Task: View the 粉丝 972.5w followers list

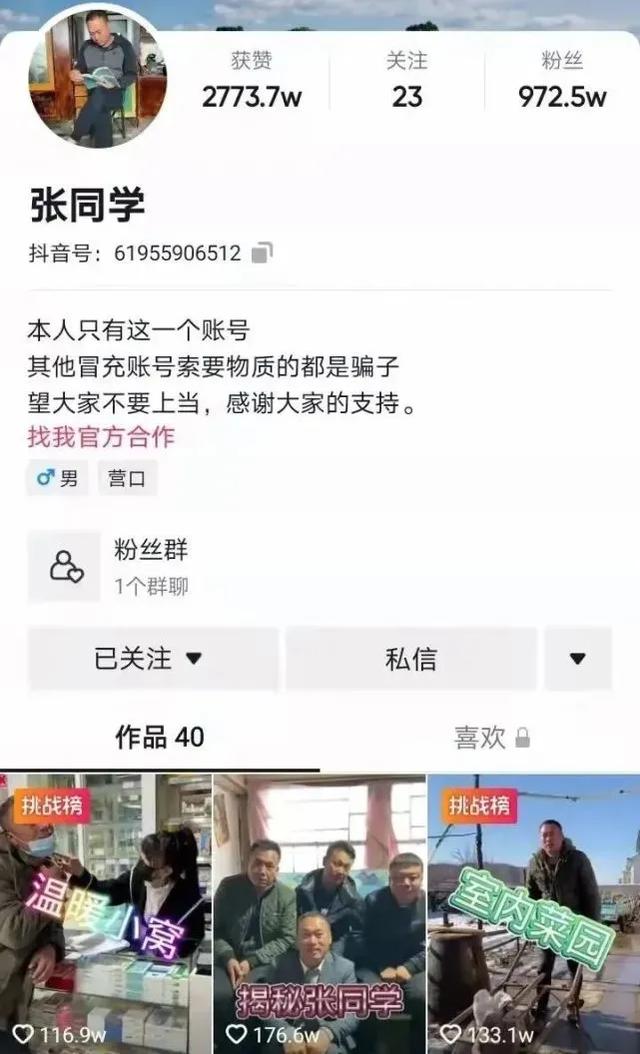Action: coord(562,80)
